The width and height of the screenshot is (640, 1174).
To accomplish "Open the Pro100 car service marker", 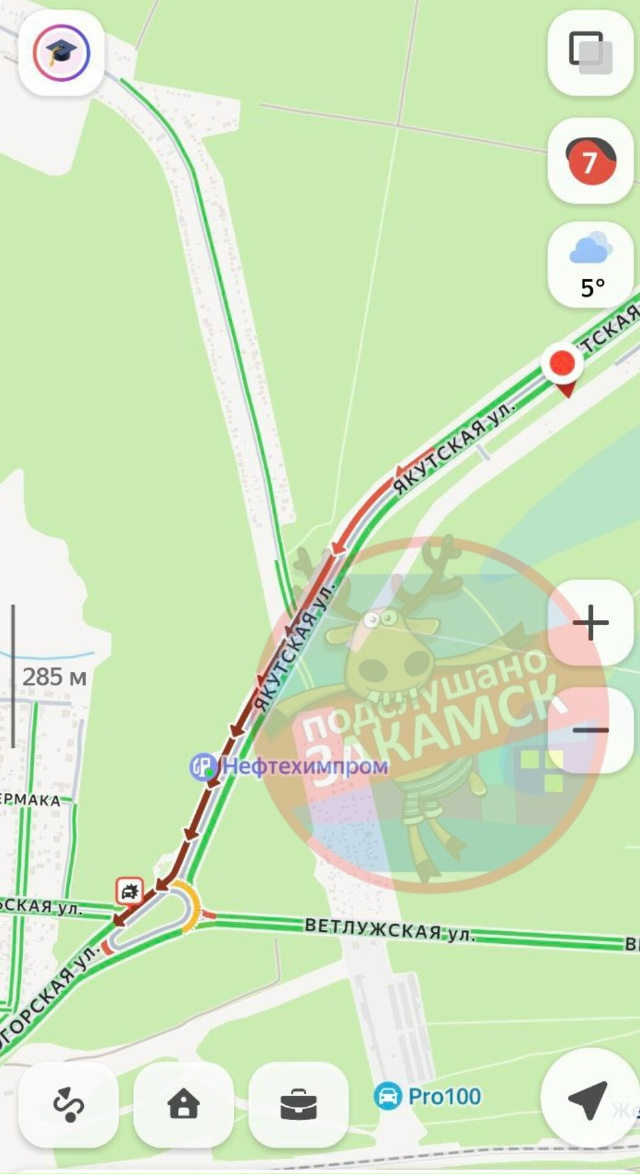I will coord(387,1096).
